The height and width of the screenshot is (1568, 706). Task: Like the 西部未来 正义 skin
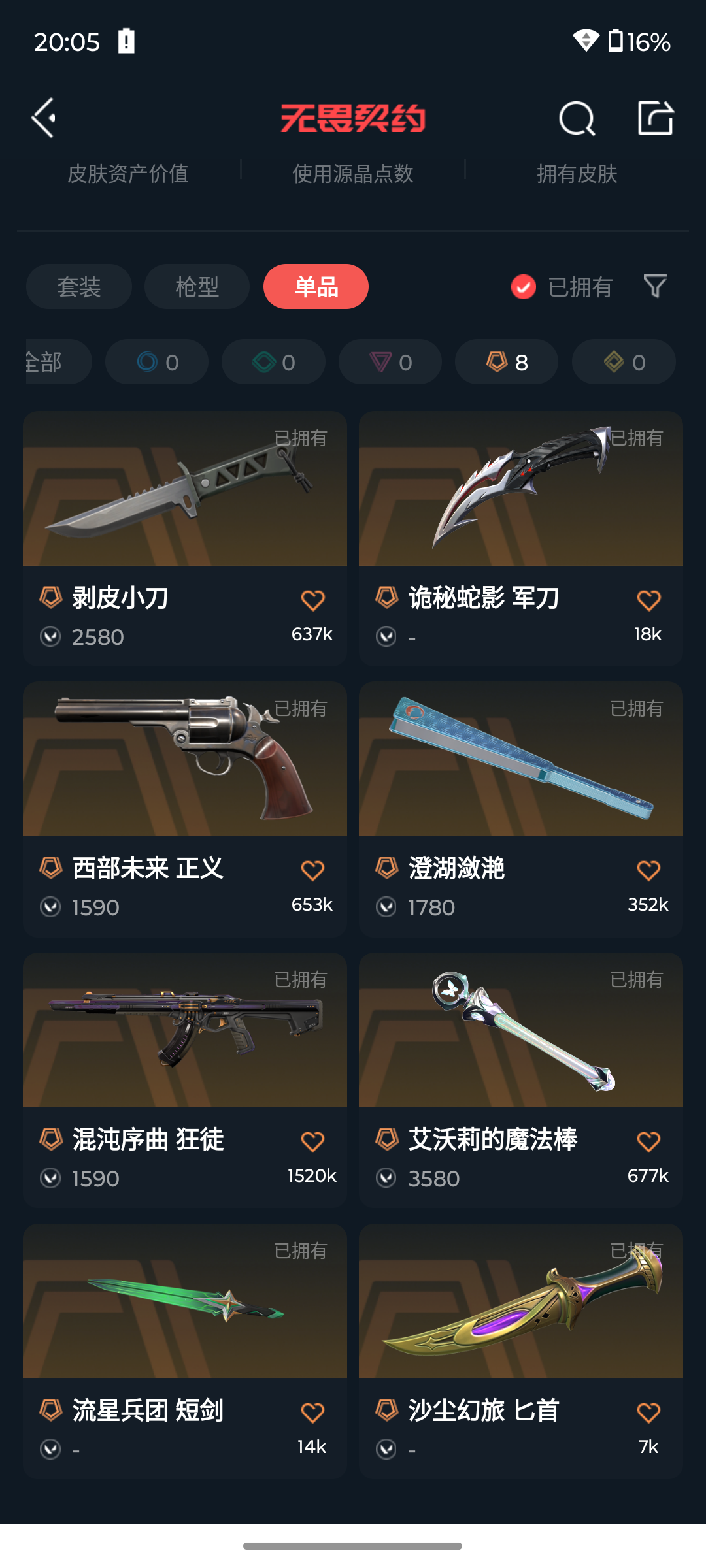(x=312, y=871)
